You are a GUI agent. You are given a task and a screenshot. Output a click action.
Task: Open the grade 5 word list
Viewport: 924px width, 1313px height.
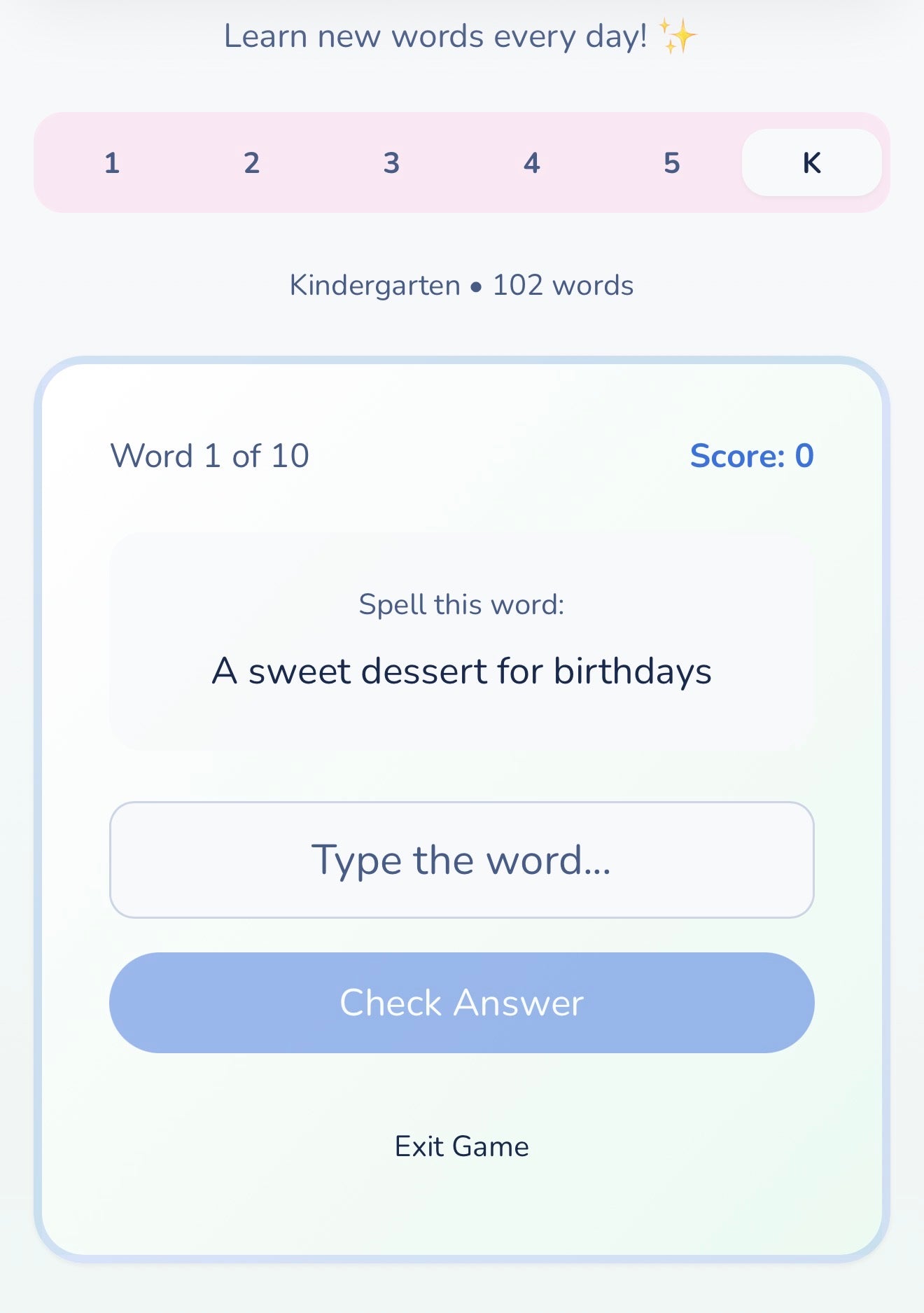click(x=672, y=163)
